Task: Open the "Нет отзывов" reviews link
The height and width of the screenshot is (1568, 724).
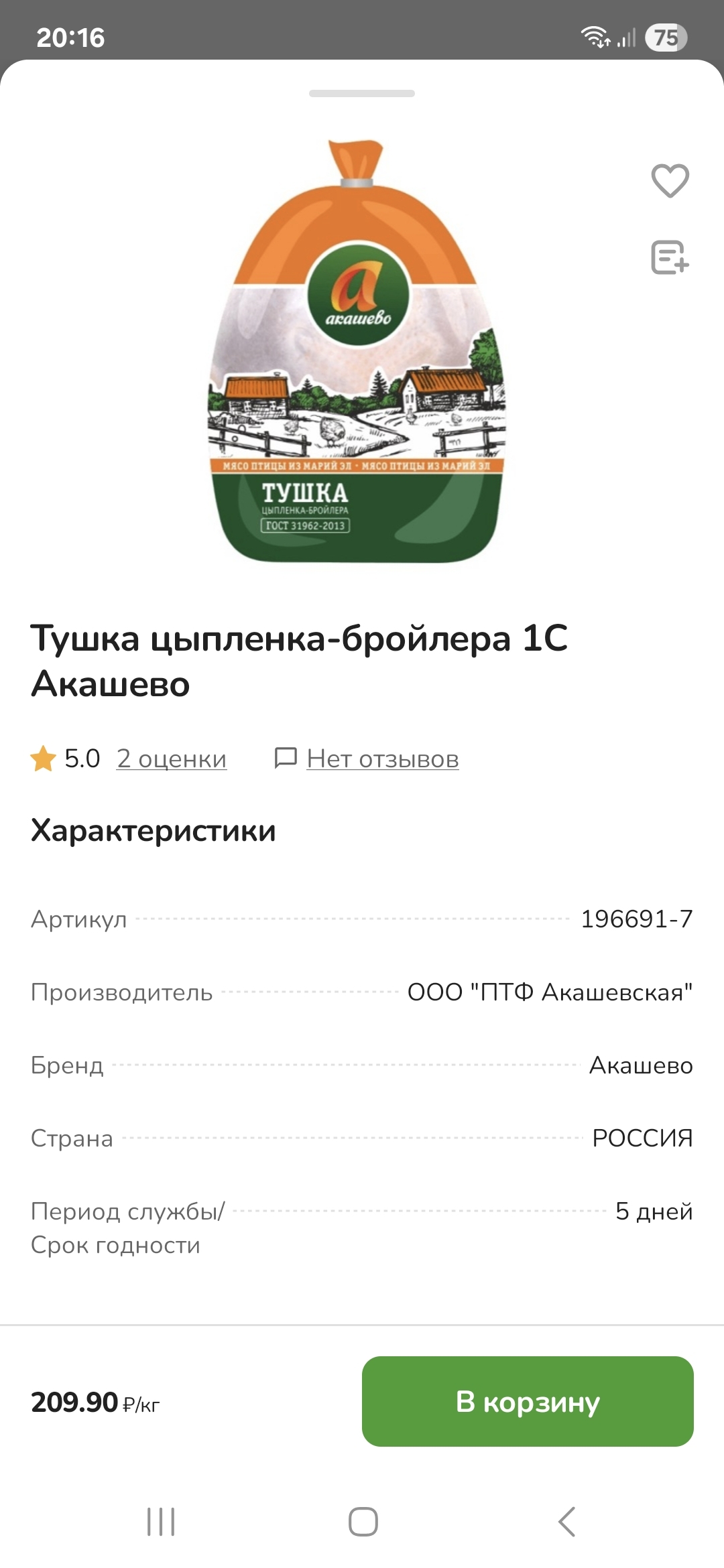Action: click(382, 759)
